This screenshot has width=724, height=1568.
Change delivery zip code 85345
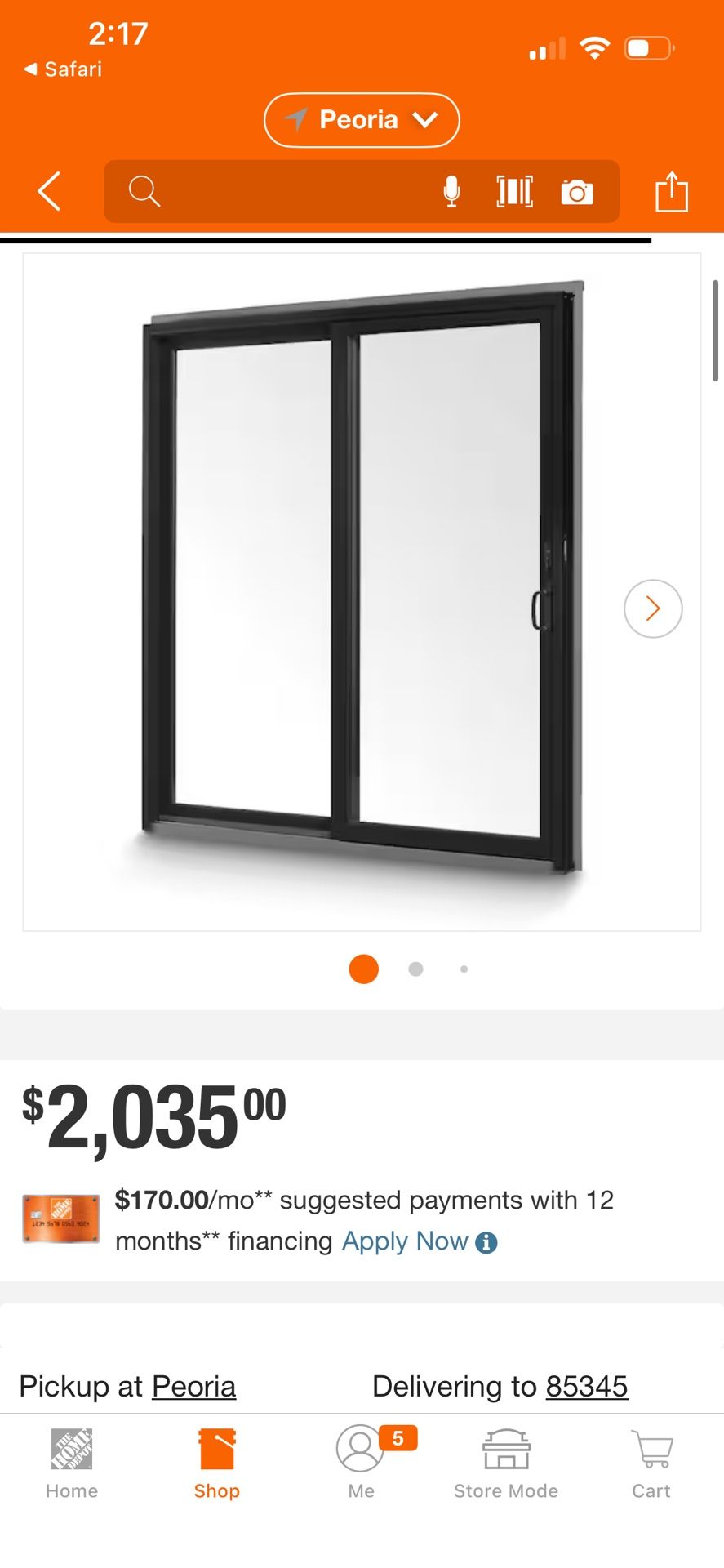pos(587,1386)
